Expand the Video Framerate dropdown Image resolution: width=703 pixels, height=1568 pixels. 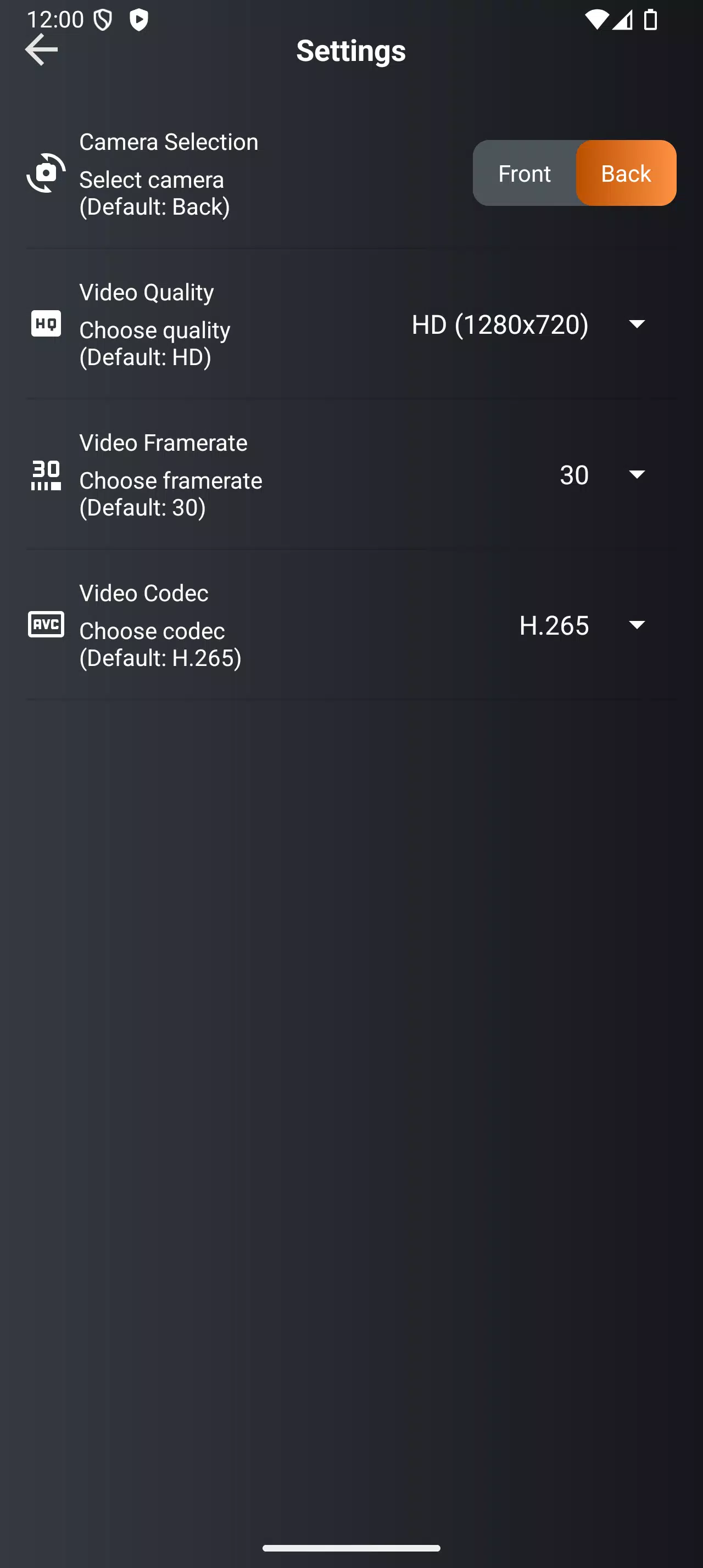coord(601,474)
